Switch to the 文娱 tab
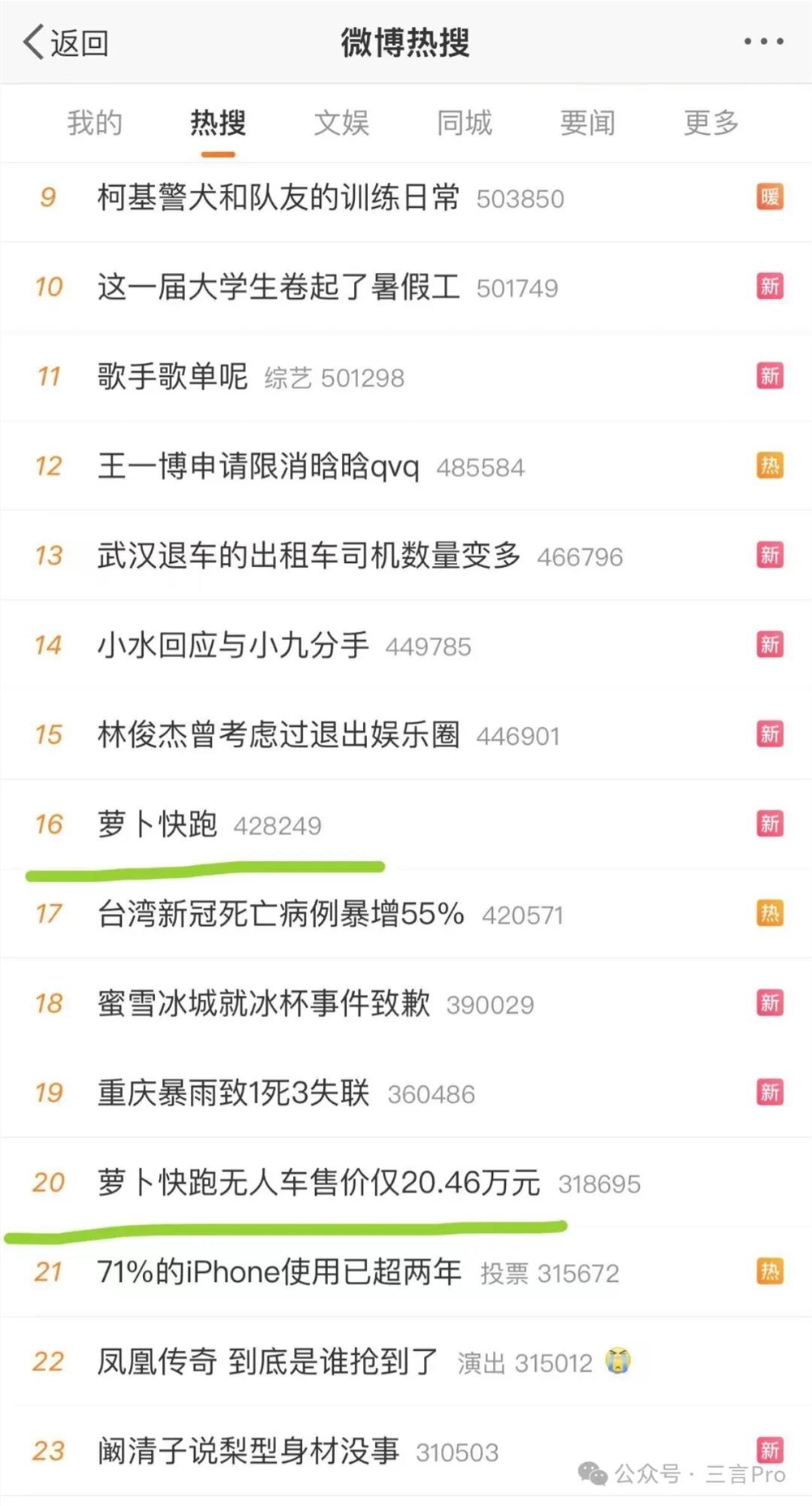 [x=341, y=123]
